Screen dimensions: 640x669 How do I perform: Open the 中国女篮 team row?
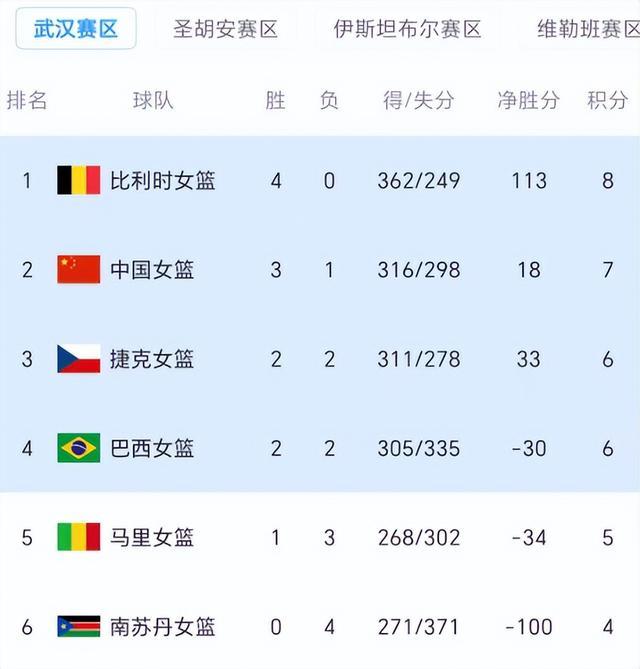click(320, 270)
